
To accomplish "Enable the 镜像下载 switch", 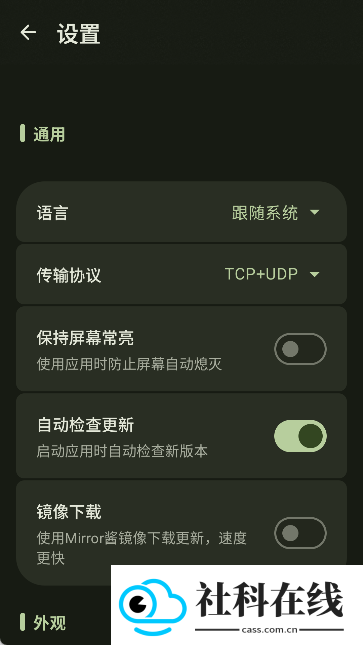I will (x=300, y=533).
